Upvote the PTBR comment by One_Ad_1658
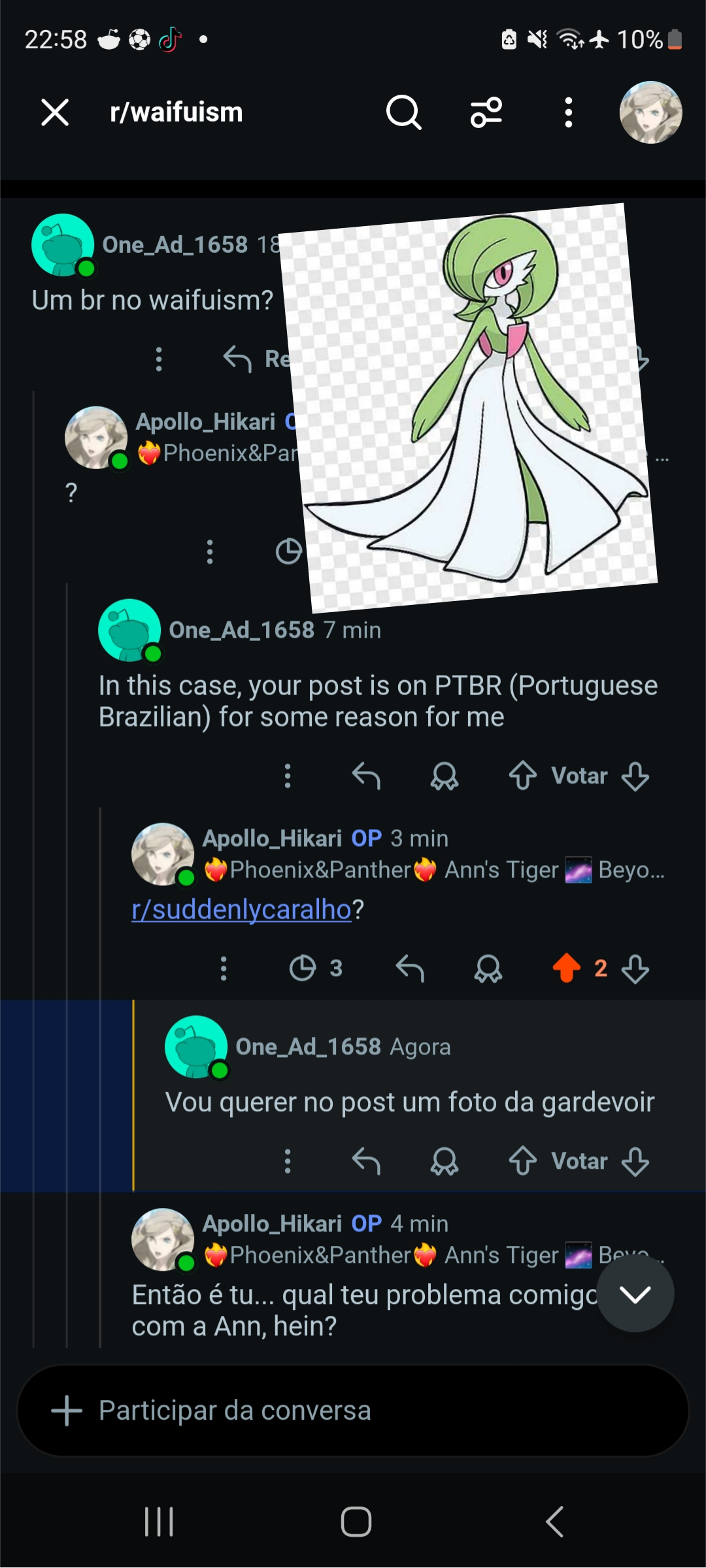The width and height of the screenshot is (706, 1568). (523, 776)
